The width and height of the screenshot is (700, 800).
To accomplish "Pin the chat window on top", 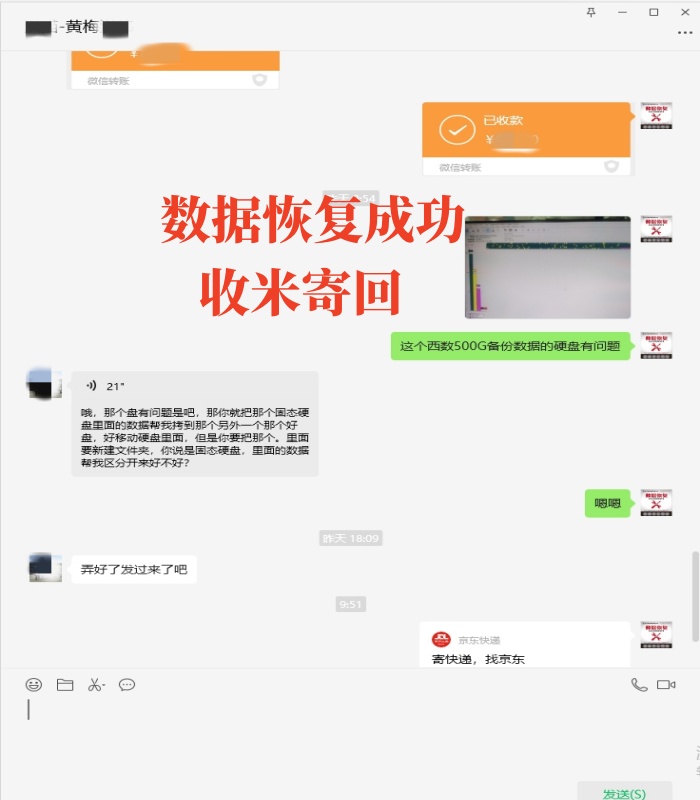I will (x=591, y=12).
